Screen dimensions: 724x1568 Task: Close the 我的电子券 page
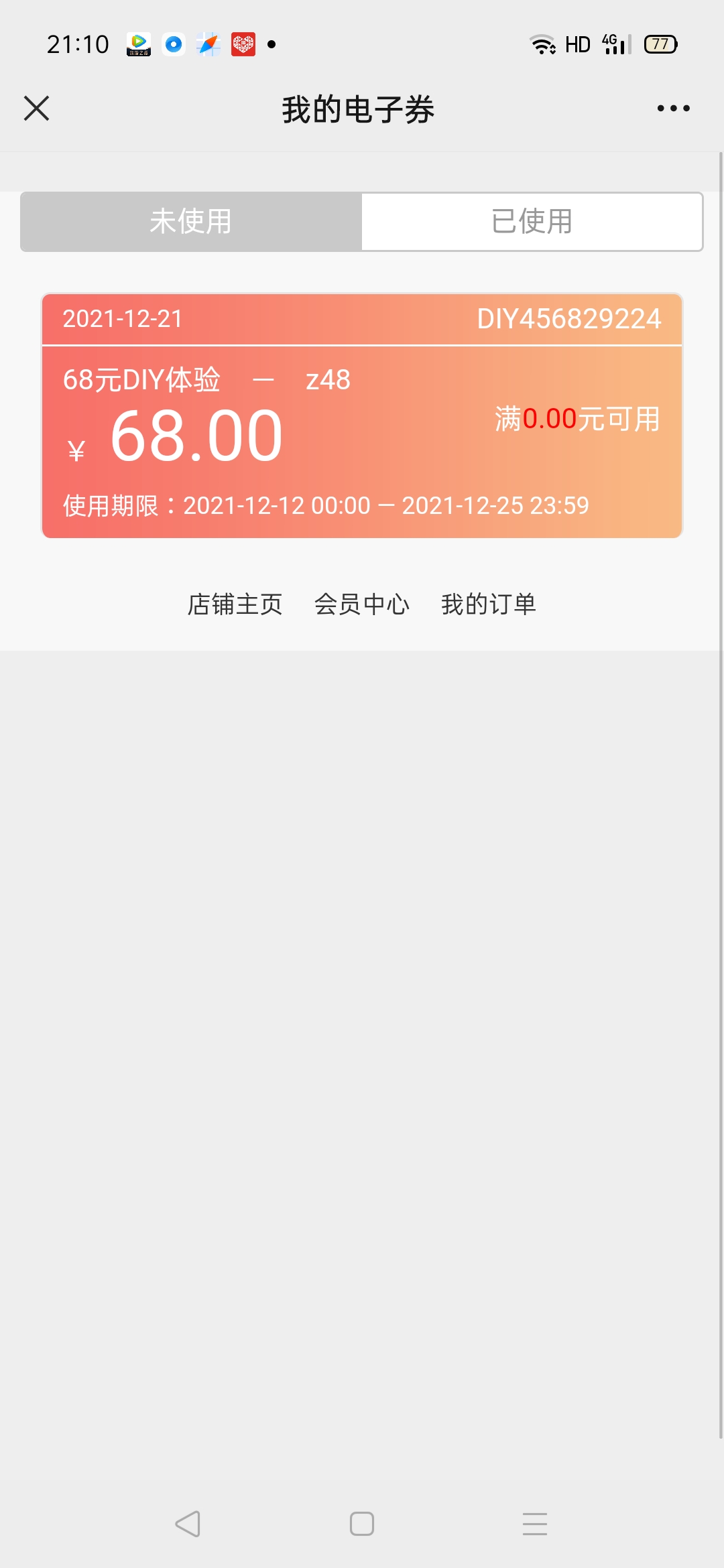tap(37, 109)
